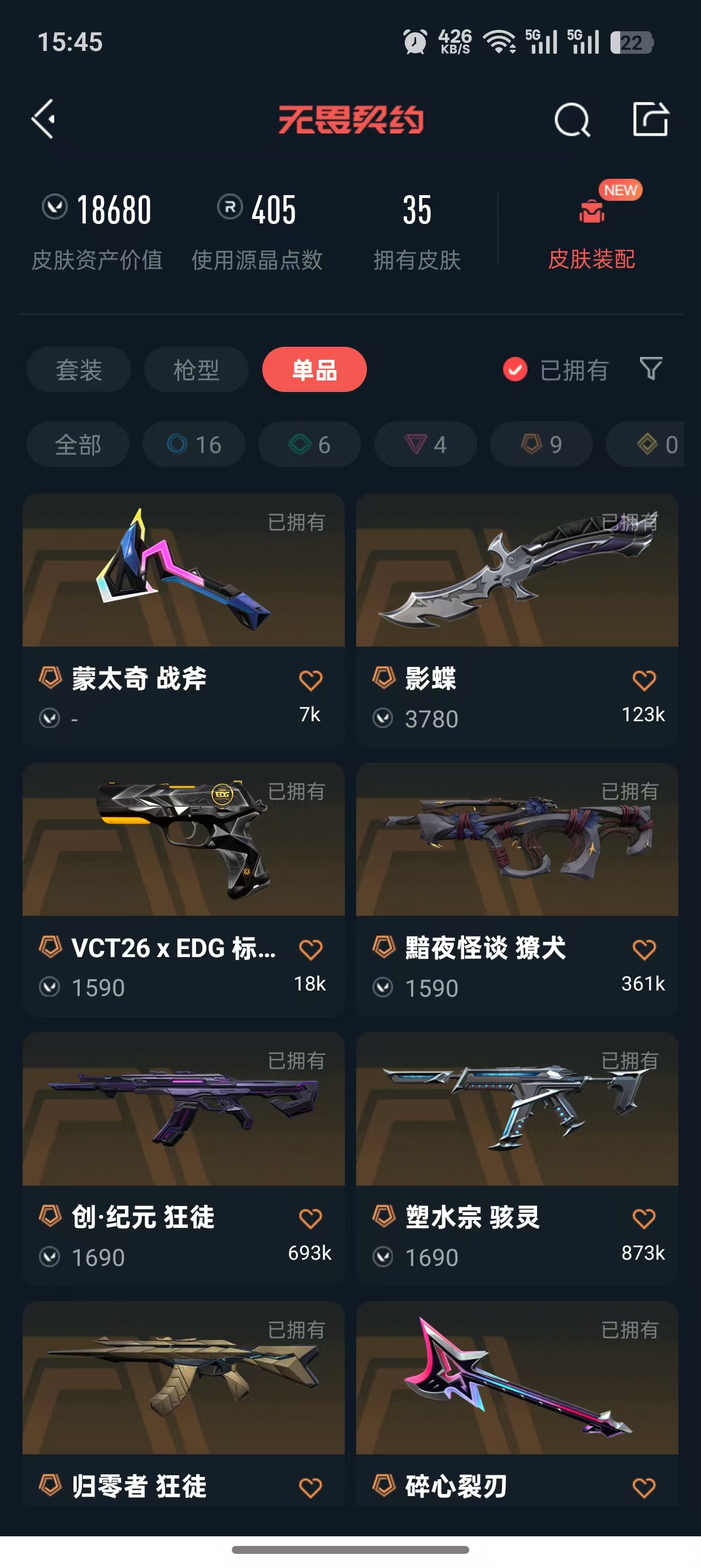Tap the share icon in header
This screenshot has height=1568, width=701.
point(650,119)
